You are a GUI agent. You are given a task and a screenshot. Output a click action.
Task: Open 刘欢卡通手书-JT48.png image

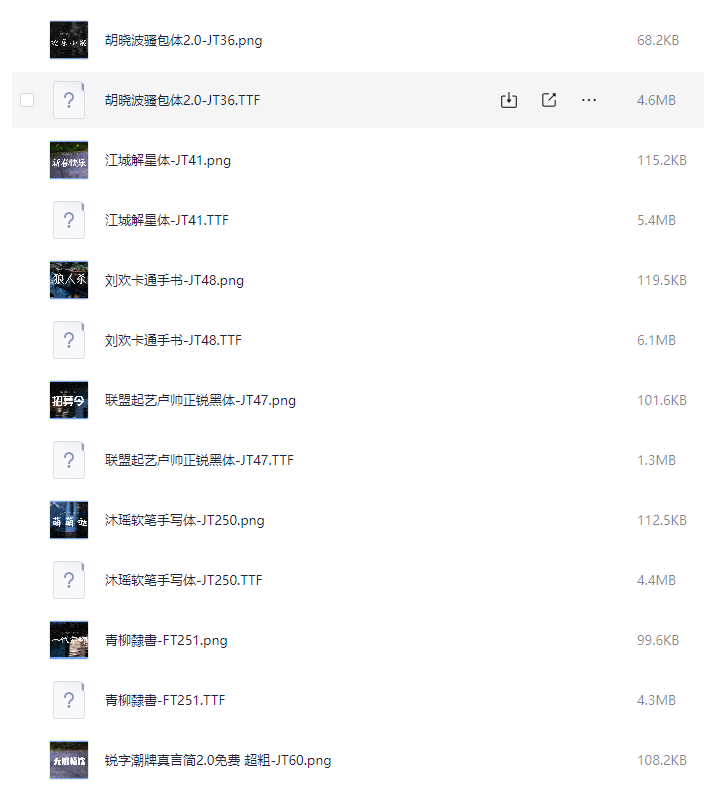174,280
